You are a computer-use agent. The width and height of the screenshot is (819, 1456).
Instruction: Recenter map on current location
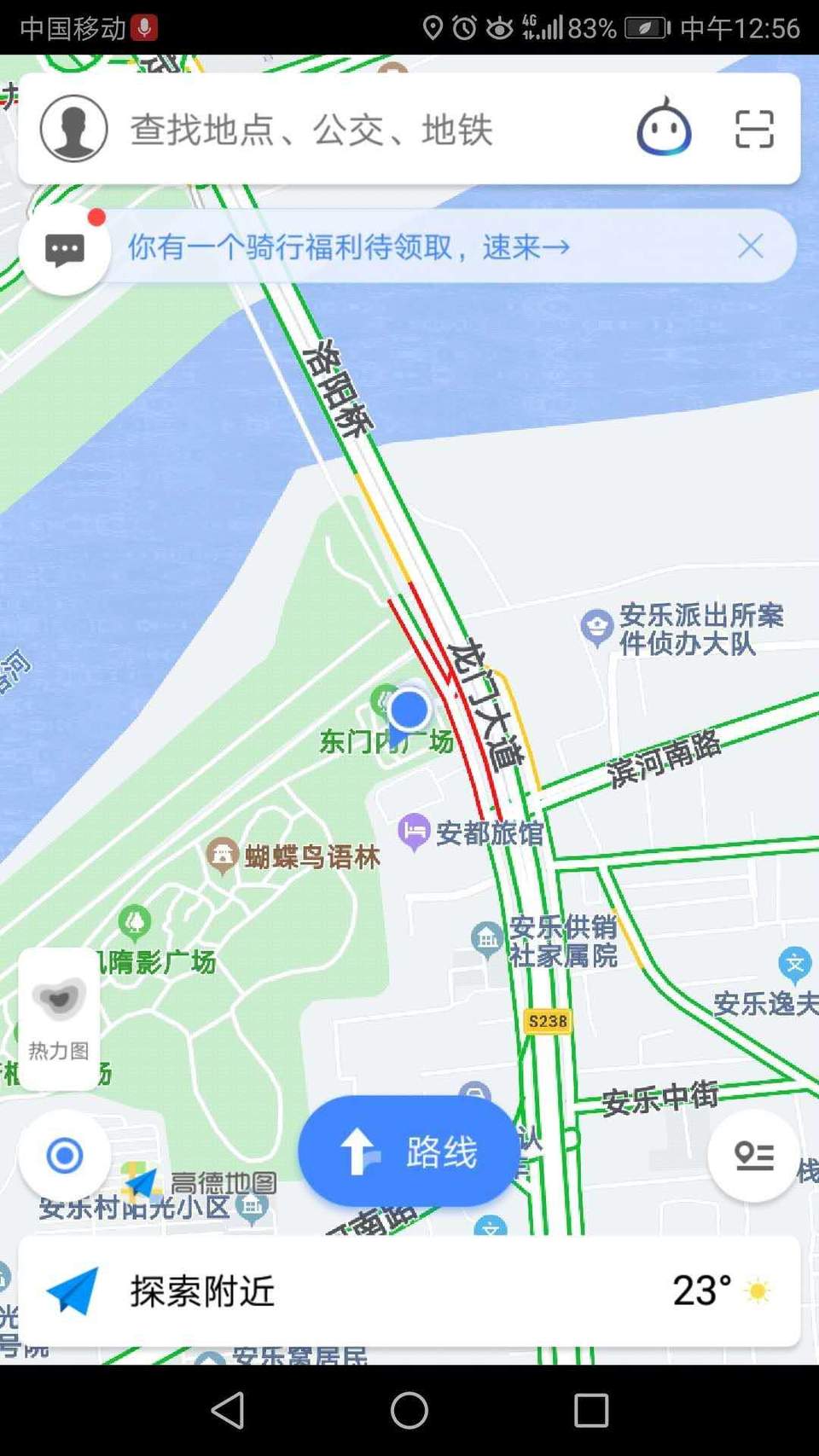(65, 1156)
